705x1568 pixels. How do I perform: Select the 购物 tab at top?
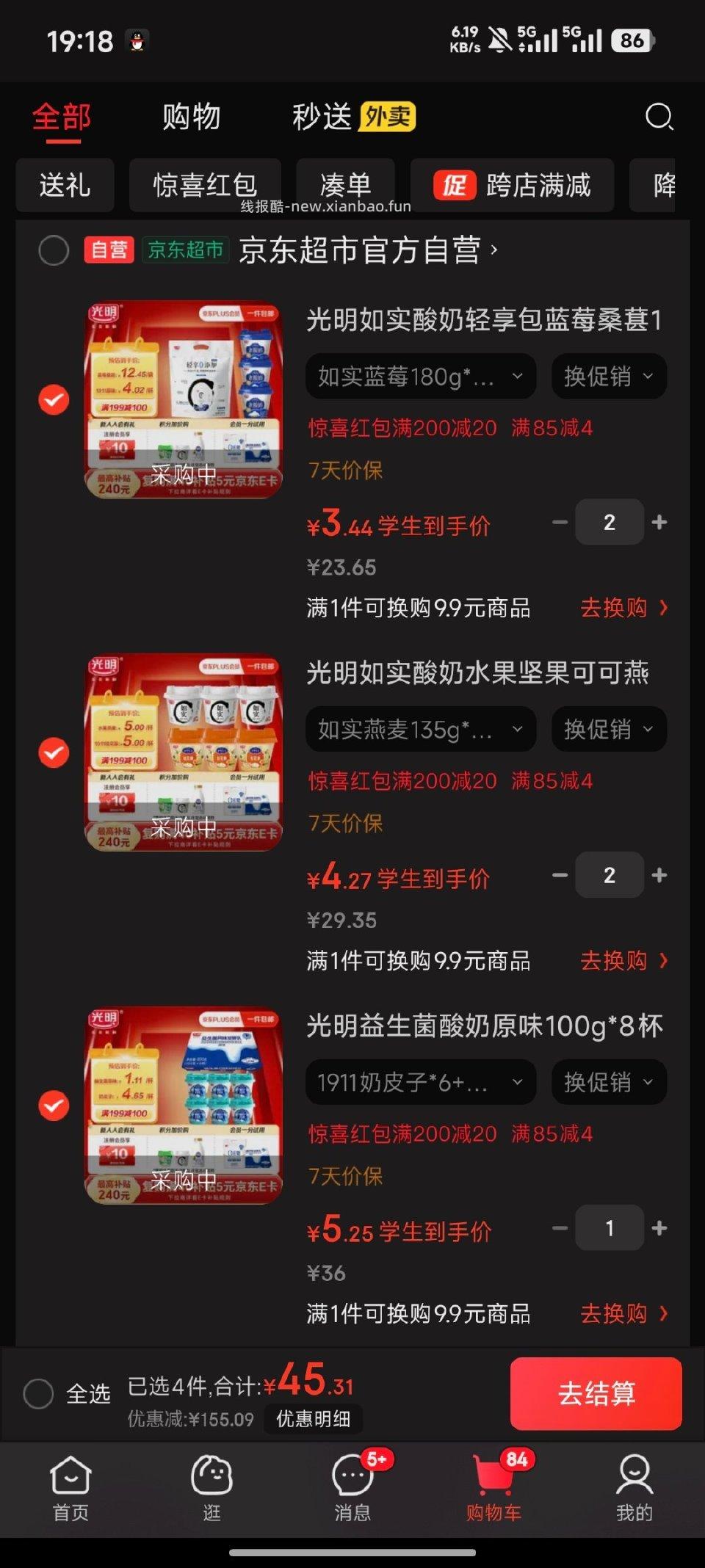[x=189, y=117]
